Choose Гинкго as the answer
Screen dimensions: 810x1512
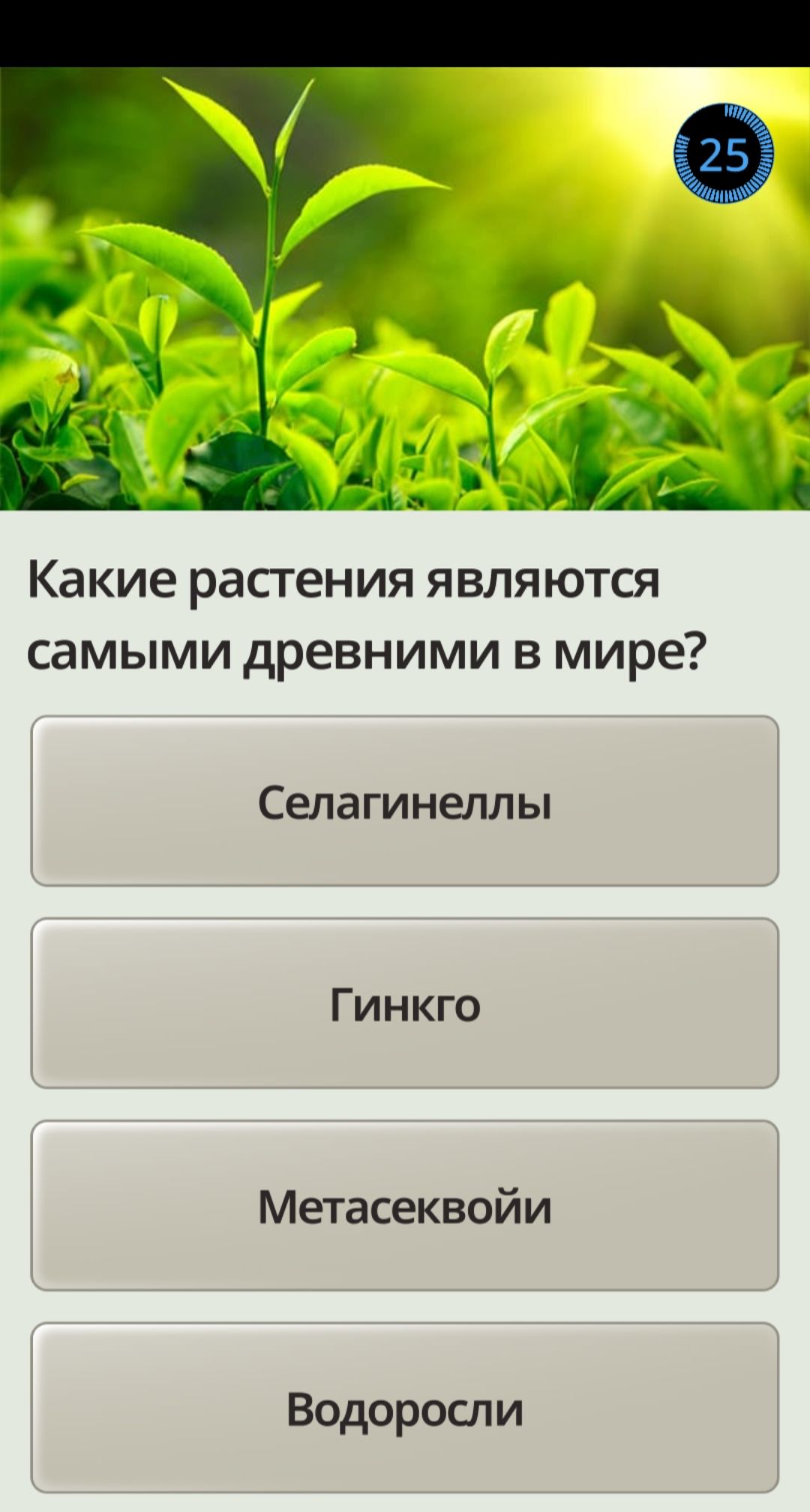[405, 1003]
